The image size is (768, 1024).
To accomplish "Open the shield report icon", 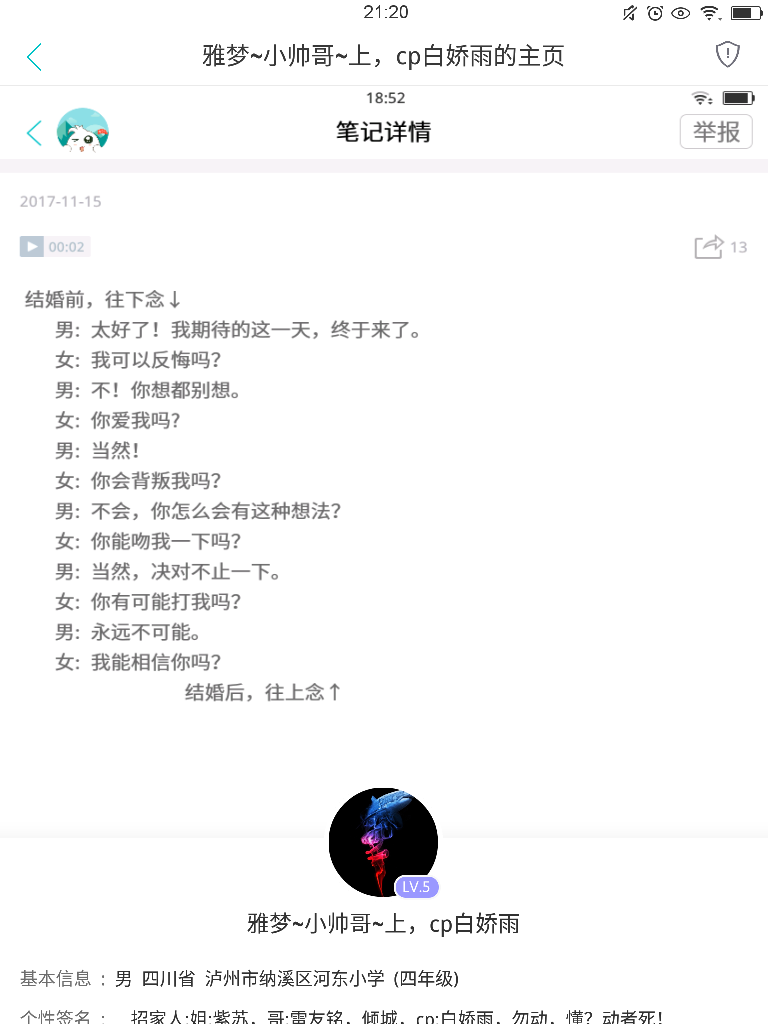I will tap(728, 55).
